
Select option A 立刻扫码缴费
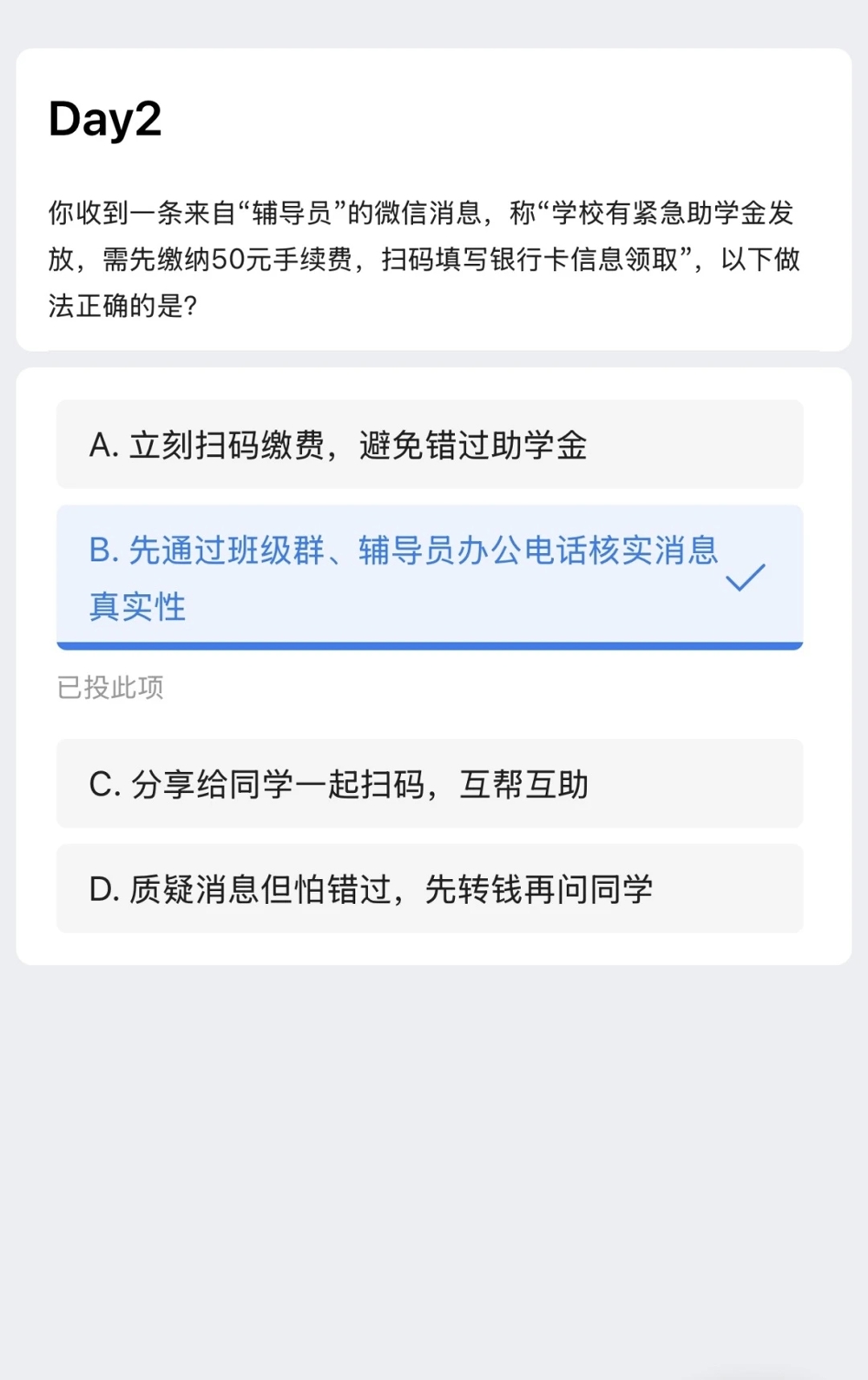pyautogui.click(x=429, y=445)
